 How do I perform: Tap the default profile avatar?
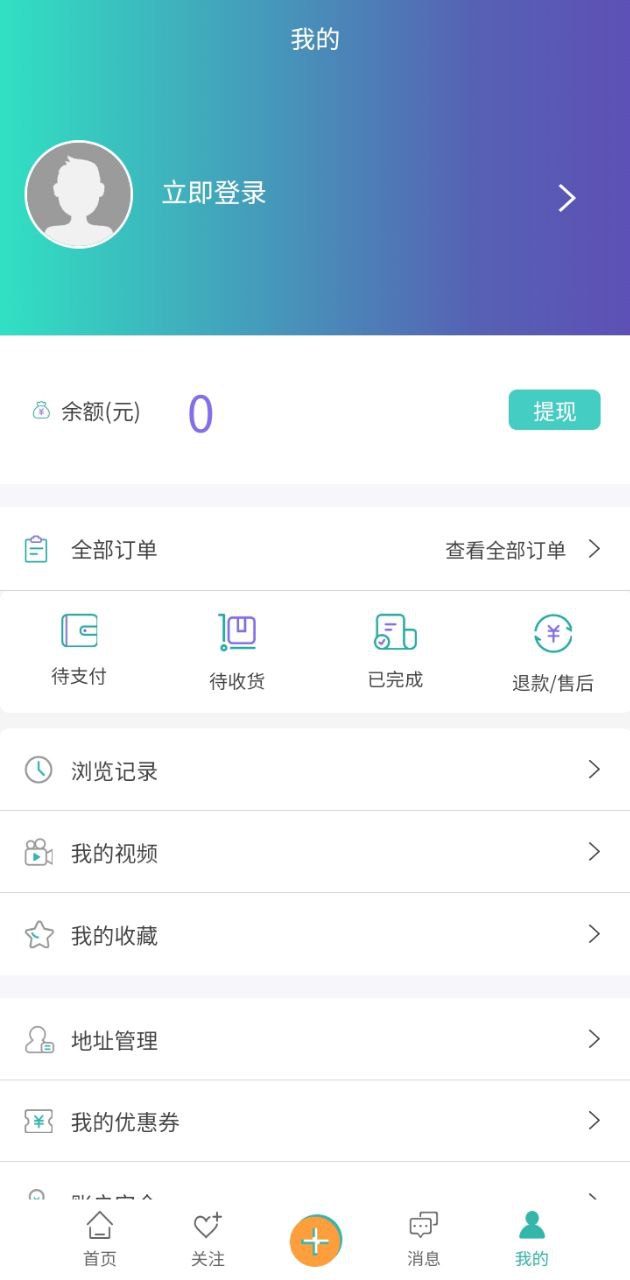click(79, 195)
